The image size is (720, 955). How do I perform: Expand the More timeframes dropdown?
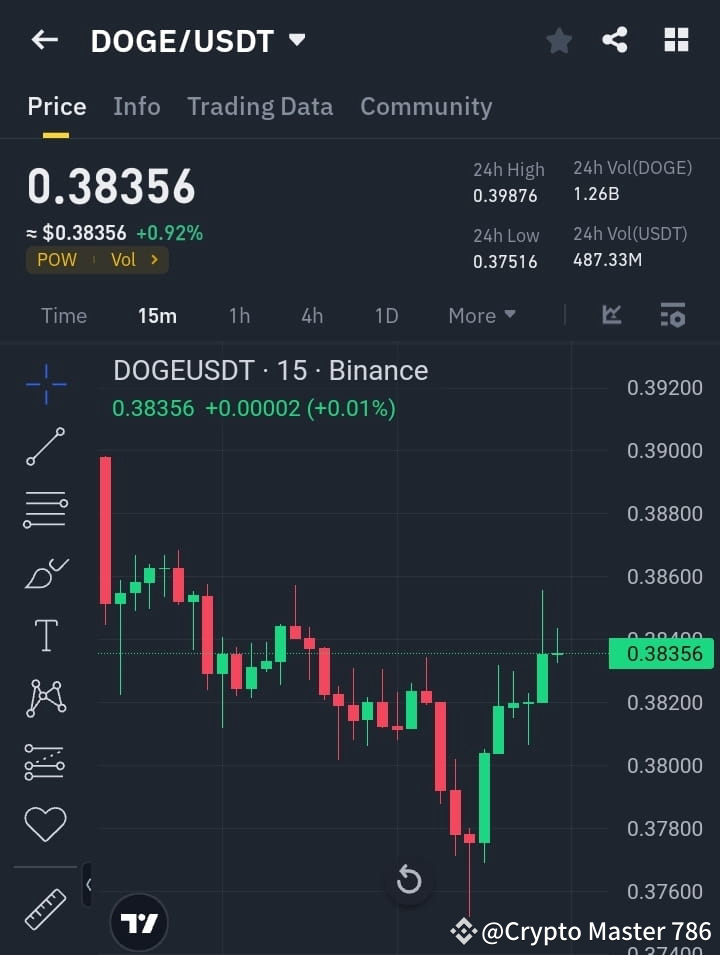click(481, 315)
